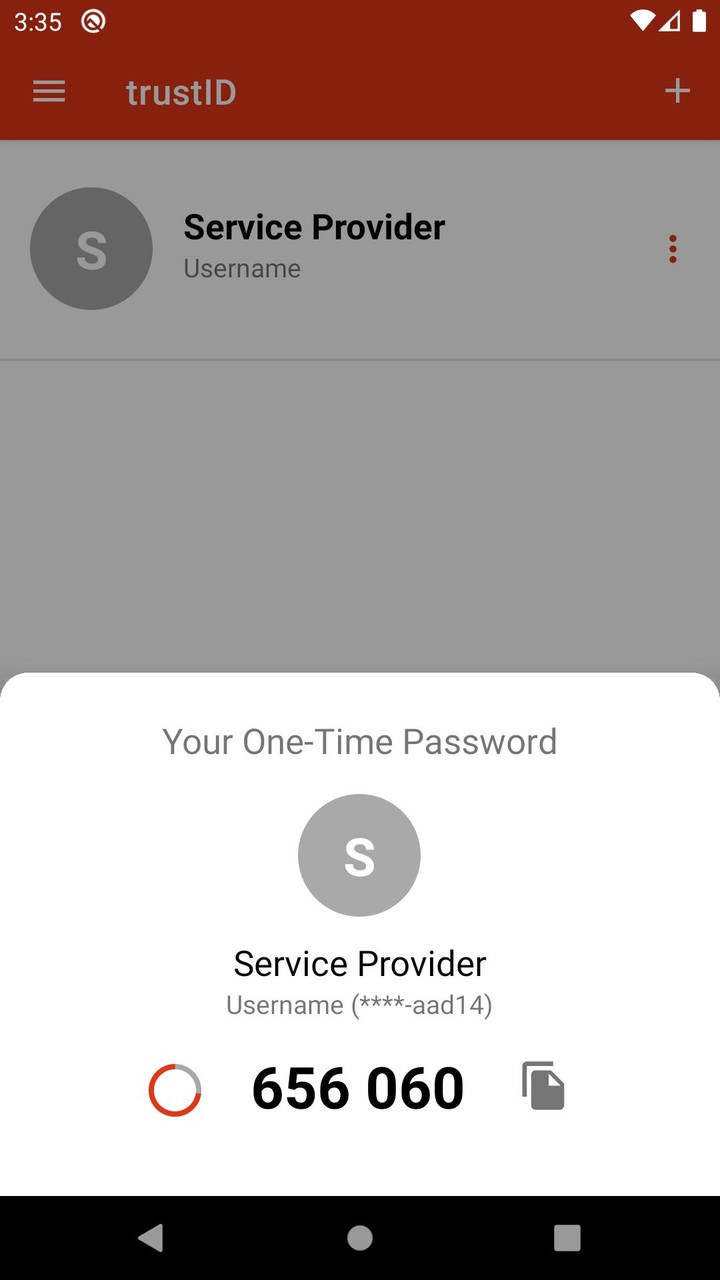
Task: Tap the 656 060 OTP code
Action: [x=359, y=1087]
